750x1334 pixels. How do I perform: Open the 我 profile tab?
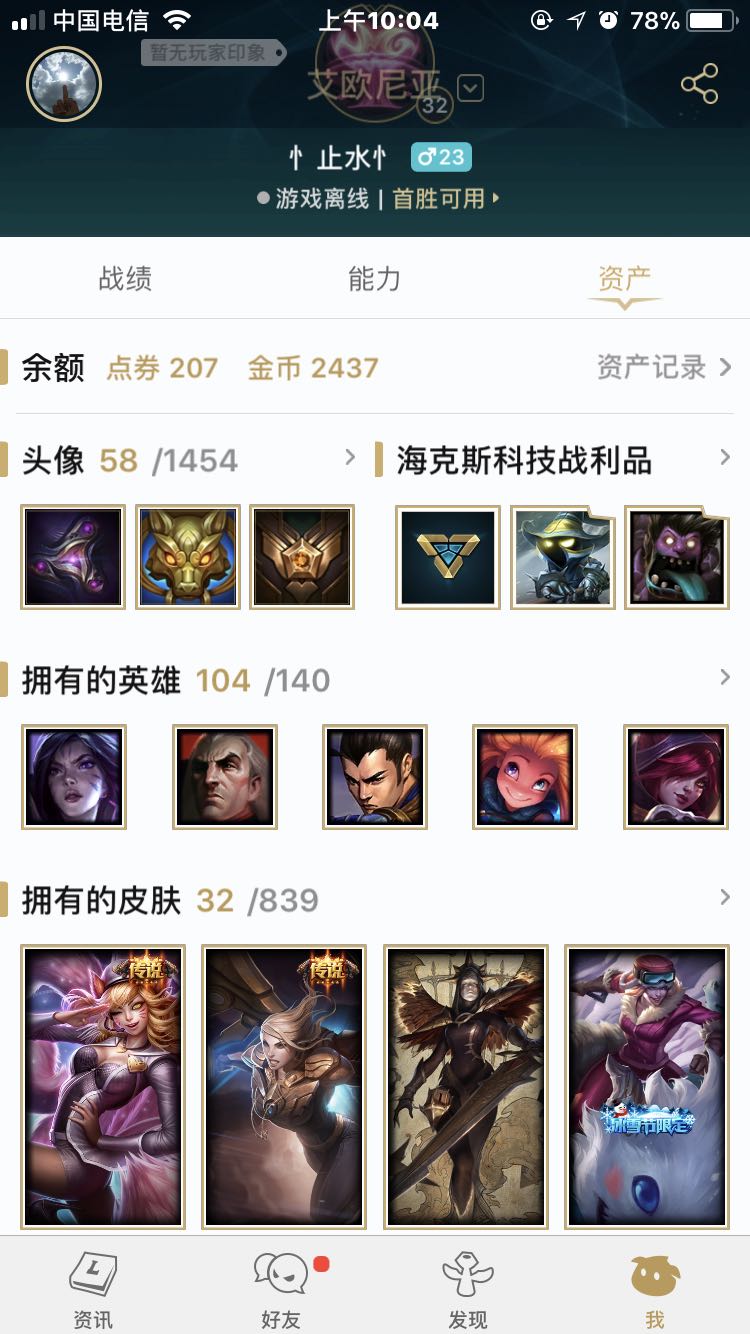coord(655,1289)
